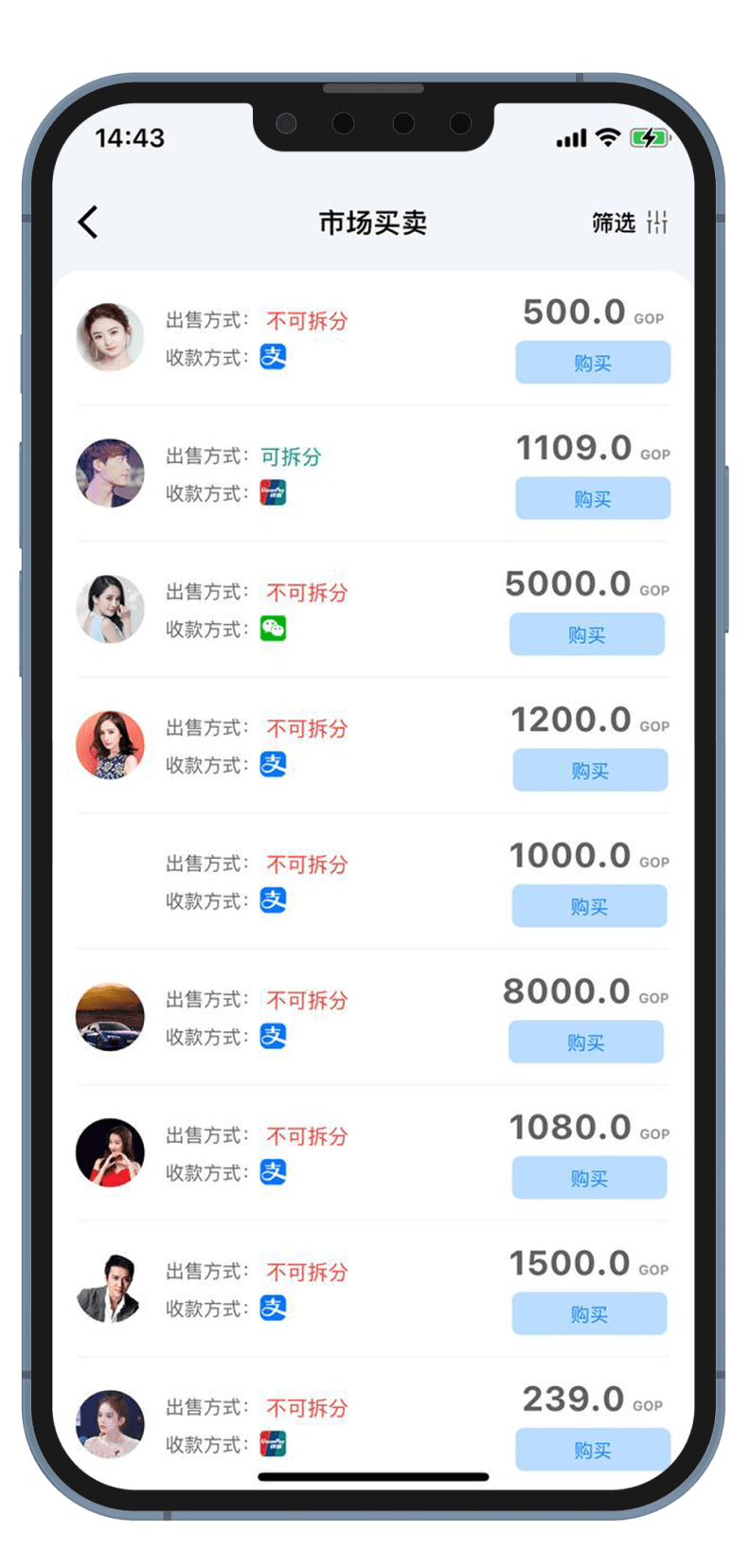This screenshot has height=1568, width=750.
Task: Tap 购买 for the 239.0 GOP listing
Action: tap(593, 1450)
